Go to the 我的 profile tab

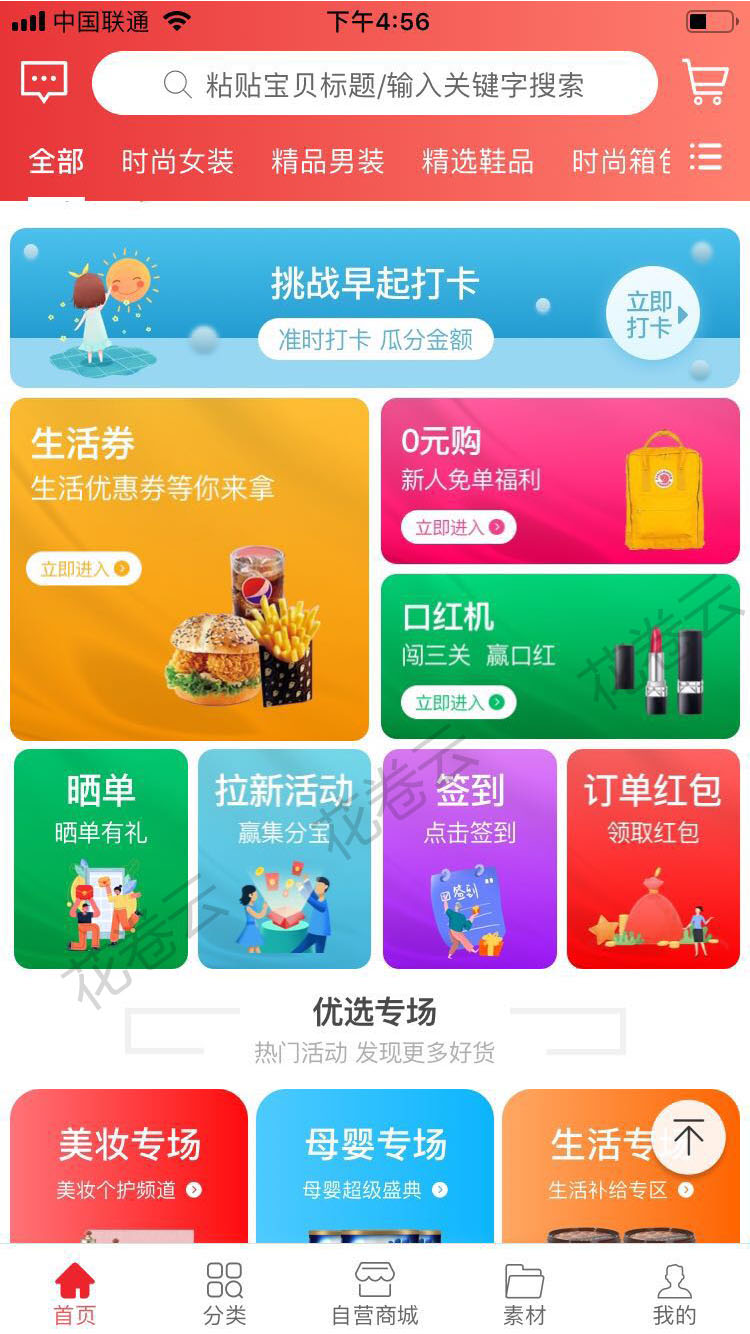point(674,1293)
